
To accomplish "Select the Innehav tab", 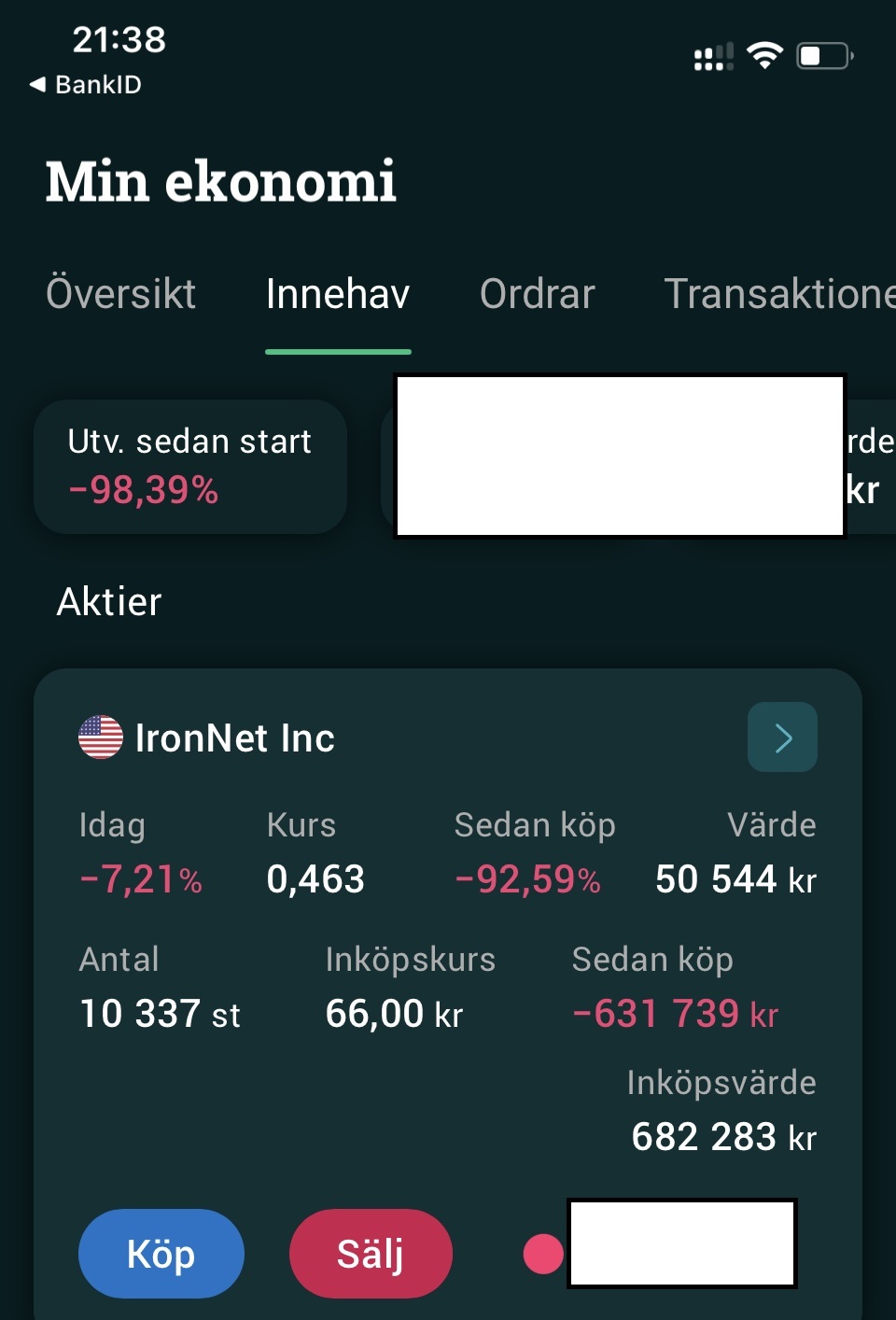I will pos(338,294).
